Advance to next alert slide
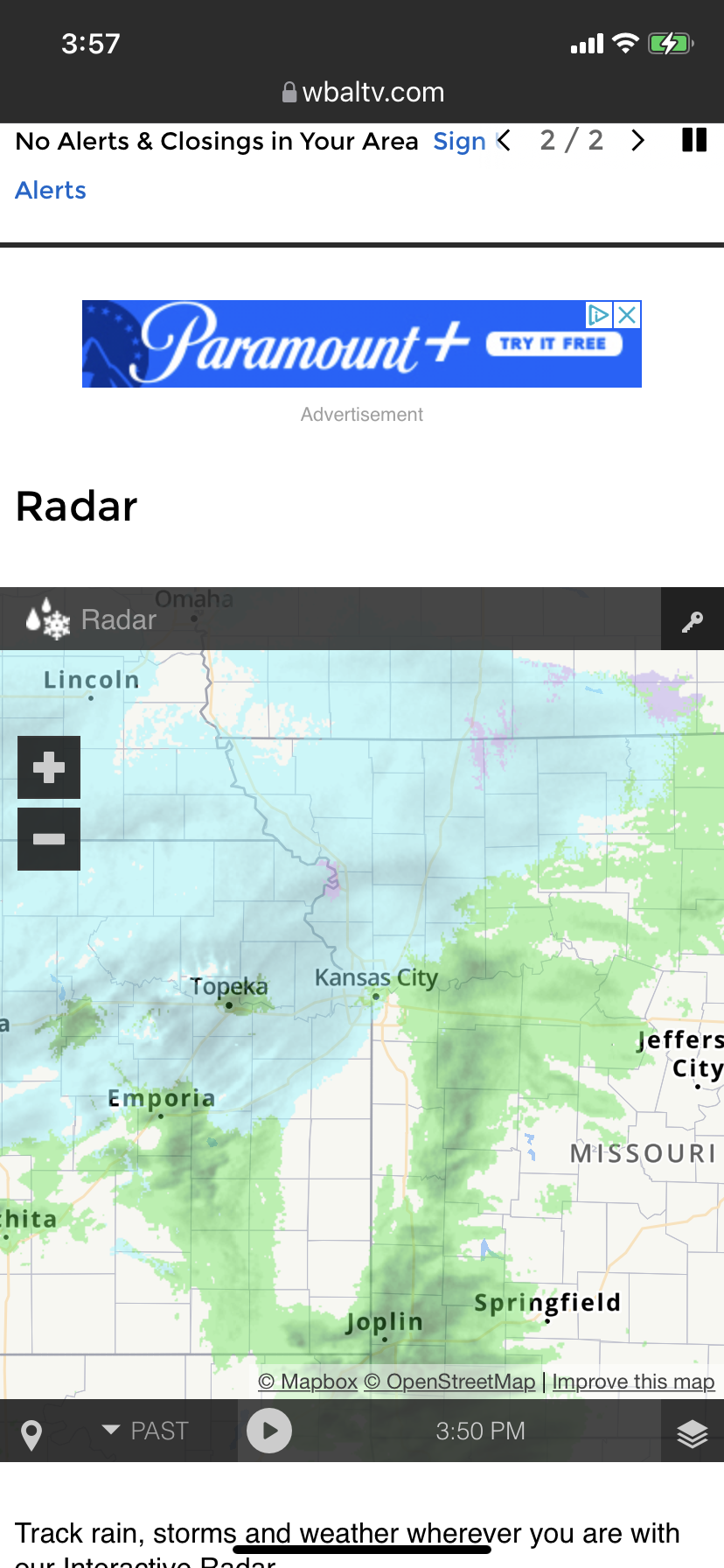This screenshot has height=1568, width=724. click(638, 141)
